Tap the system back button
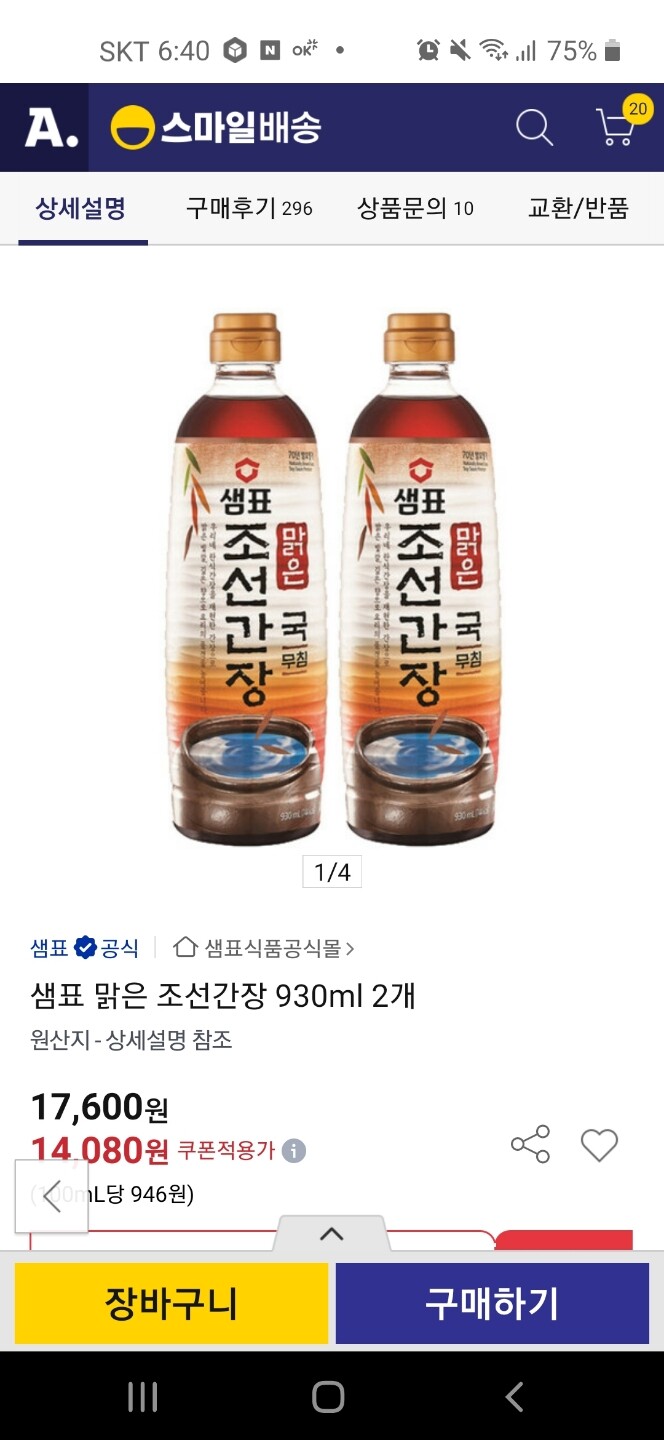The height and width of the screenshot is (1440, 664). click(514, 1397)
